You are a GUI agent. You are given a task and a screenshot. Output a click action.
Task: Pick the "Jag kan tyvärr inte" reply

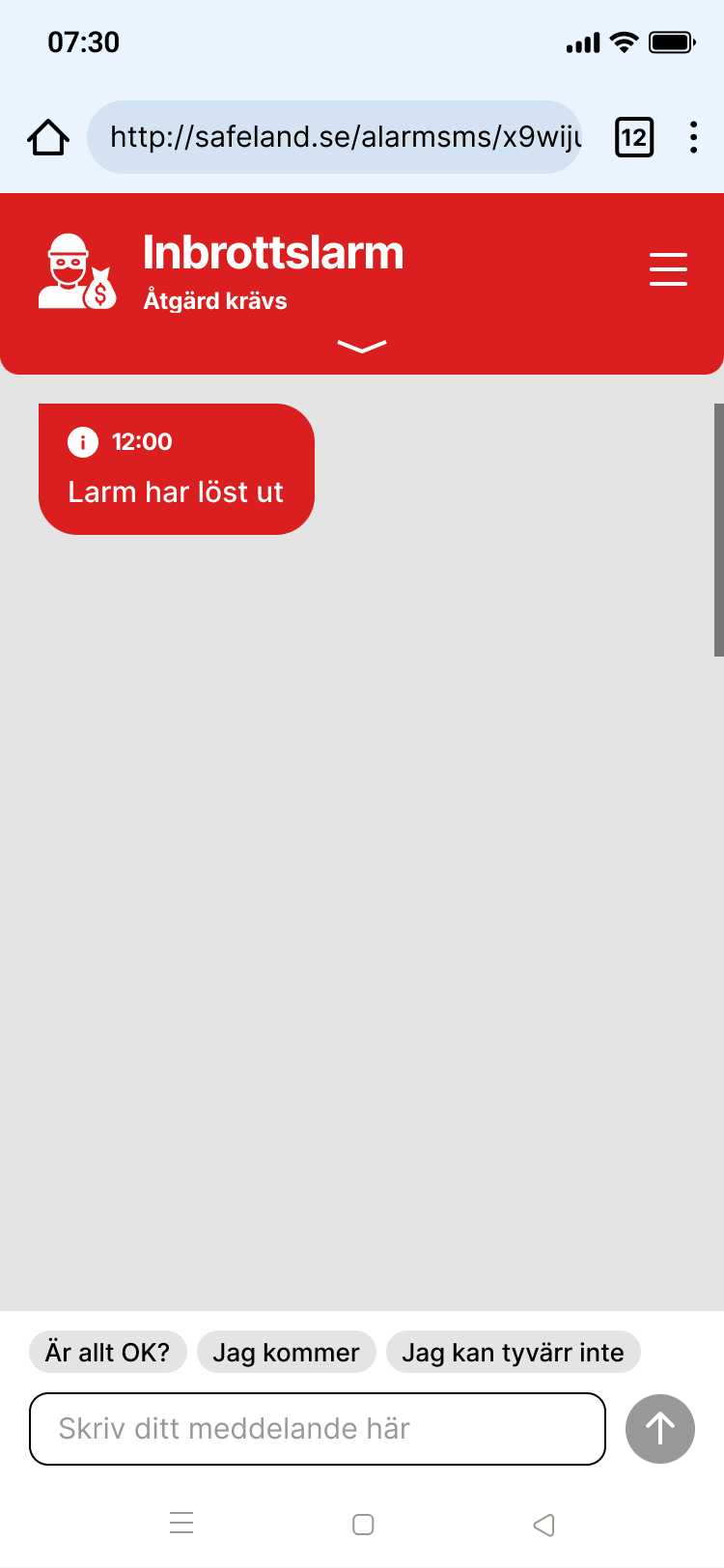click(x=513, y=1352)
